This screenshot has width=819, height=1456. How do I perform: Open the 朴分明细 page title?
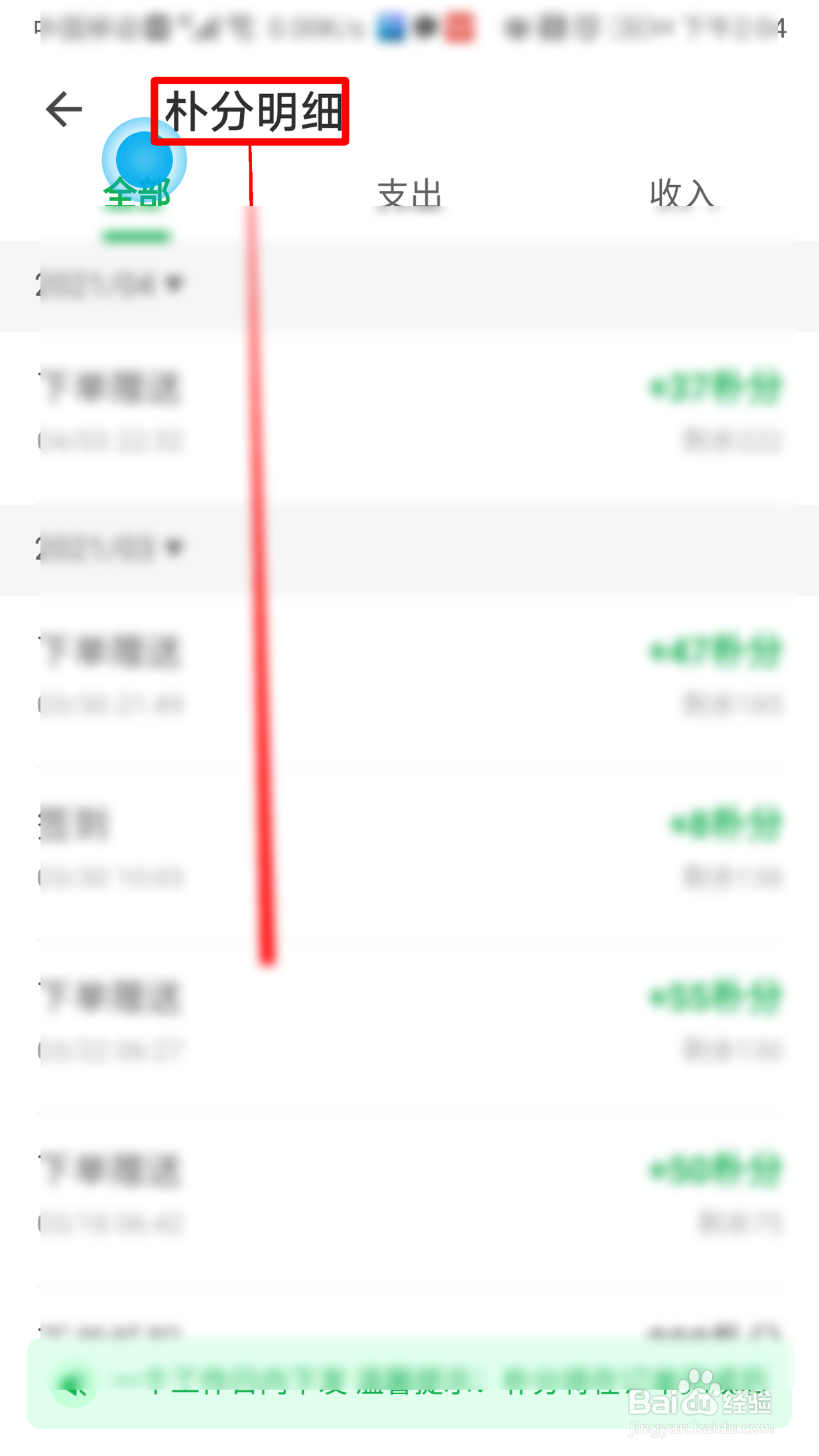click(x=252, y=110)
